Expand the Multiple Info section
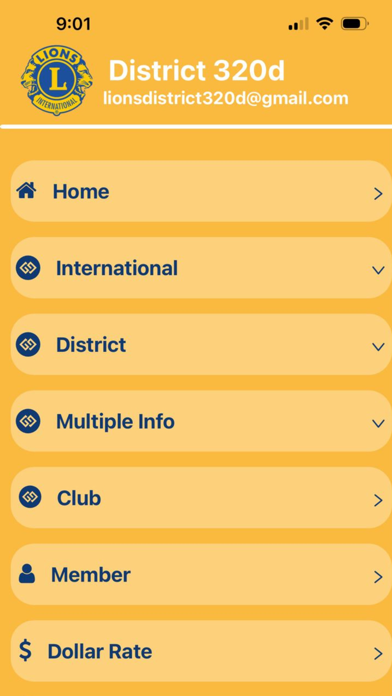This screenshot has width=392, height=696. coord(201,421)
